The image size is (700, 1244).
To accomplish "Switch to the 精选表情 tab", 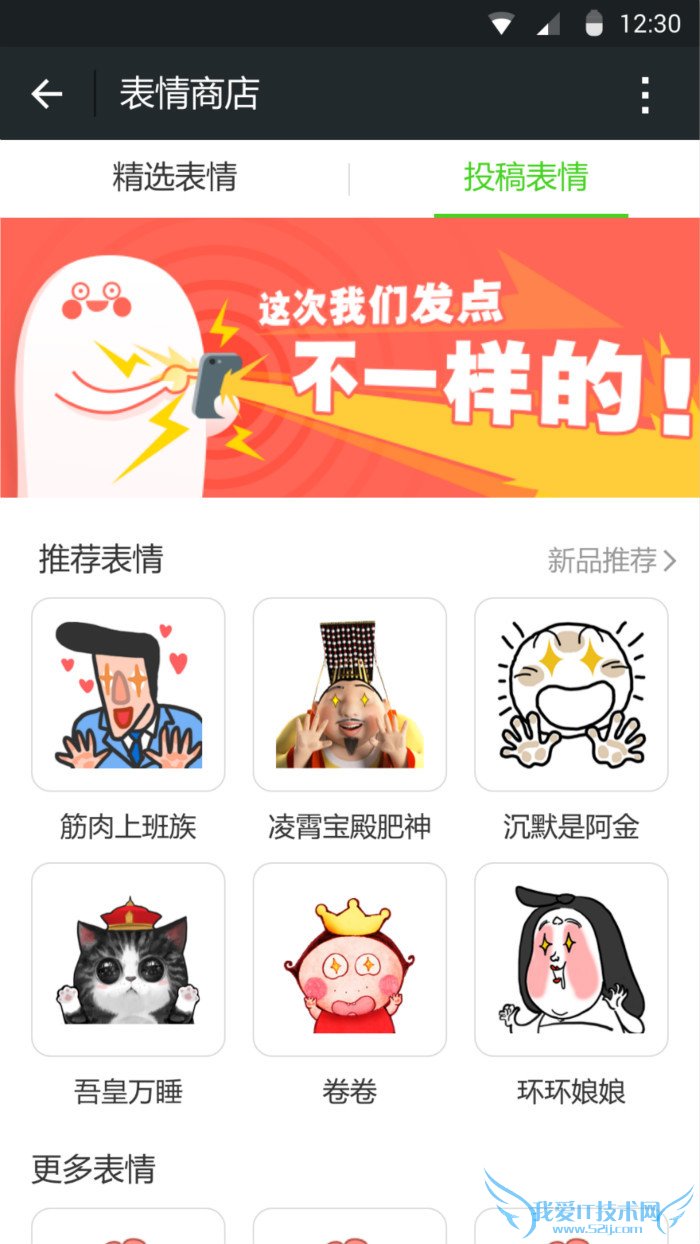I will (175, 178).
